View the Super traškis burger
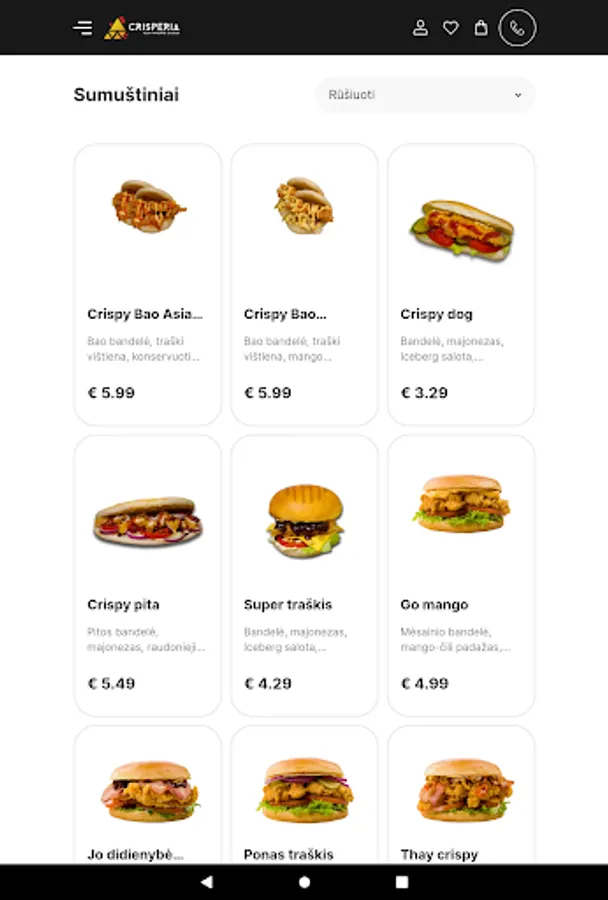Screen dimensions: 608x900 pos(304,576)
